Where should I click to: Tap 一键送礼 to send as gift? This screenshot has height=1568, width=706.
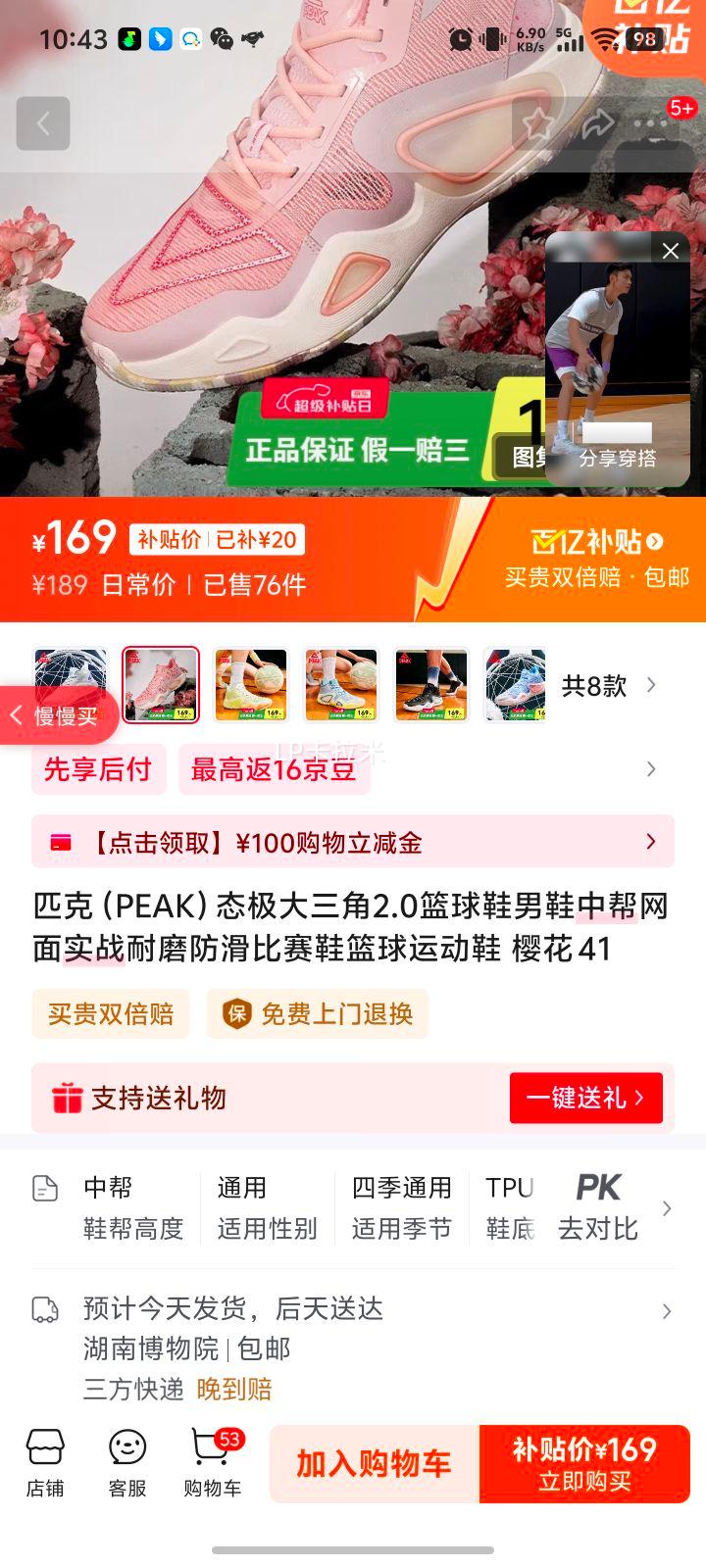(x=585, y=1098)
